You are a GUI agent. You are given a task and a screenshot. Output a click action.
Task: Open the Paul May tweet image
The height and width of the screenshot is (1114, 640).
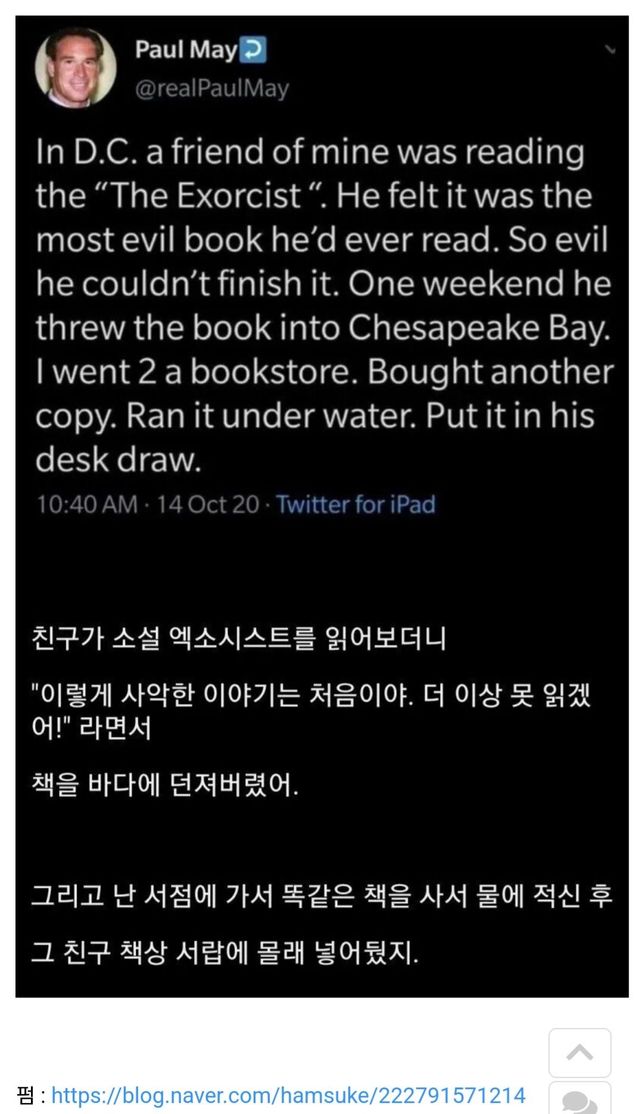(x=322, y=507)
